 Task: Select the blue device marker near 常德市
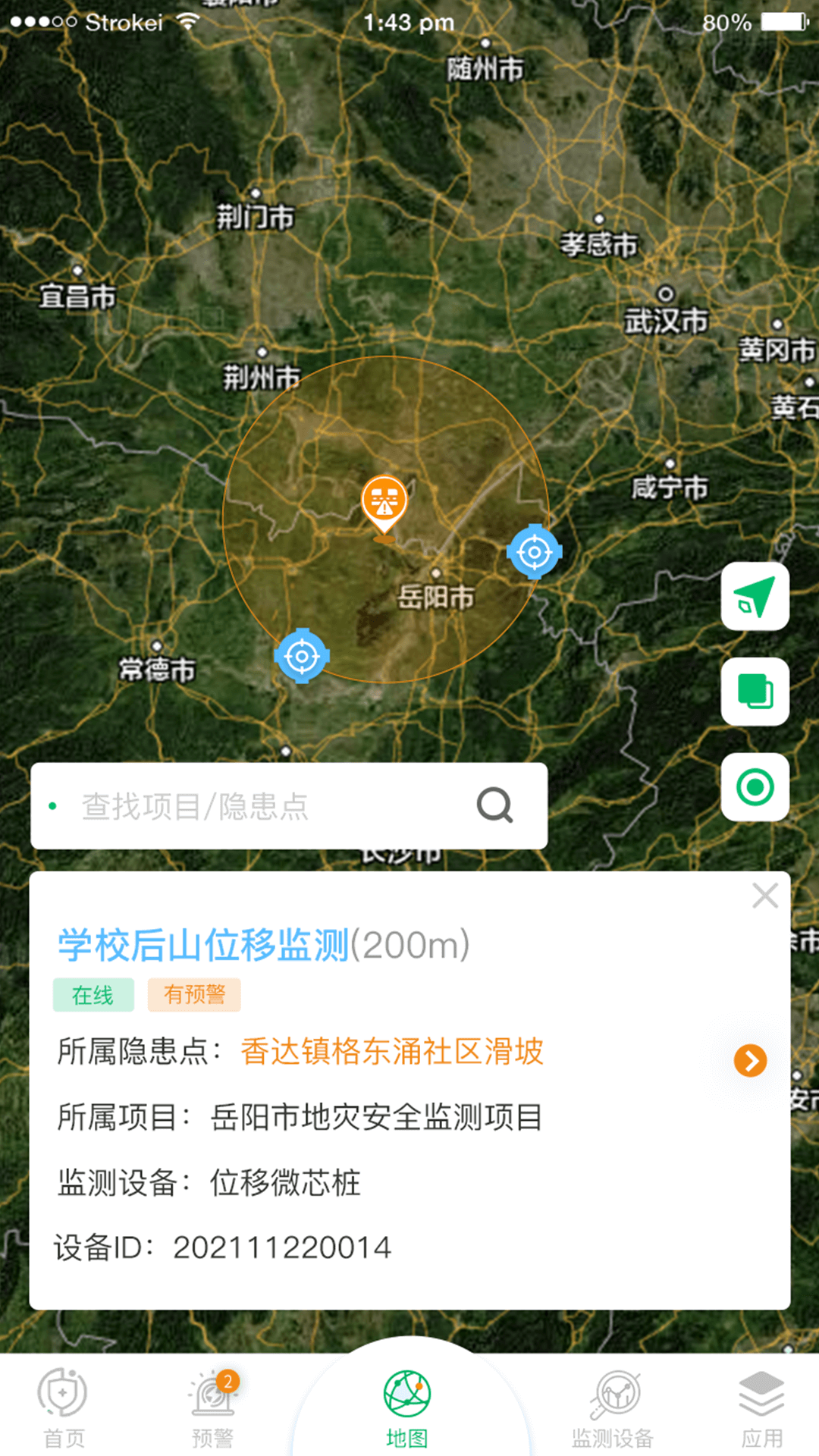pyautogui.click(x=302, y=656)
